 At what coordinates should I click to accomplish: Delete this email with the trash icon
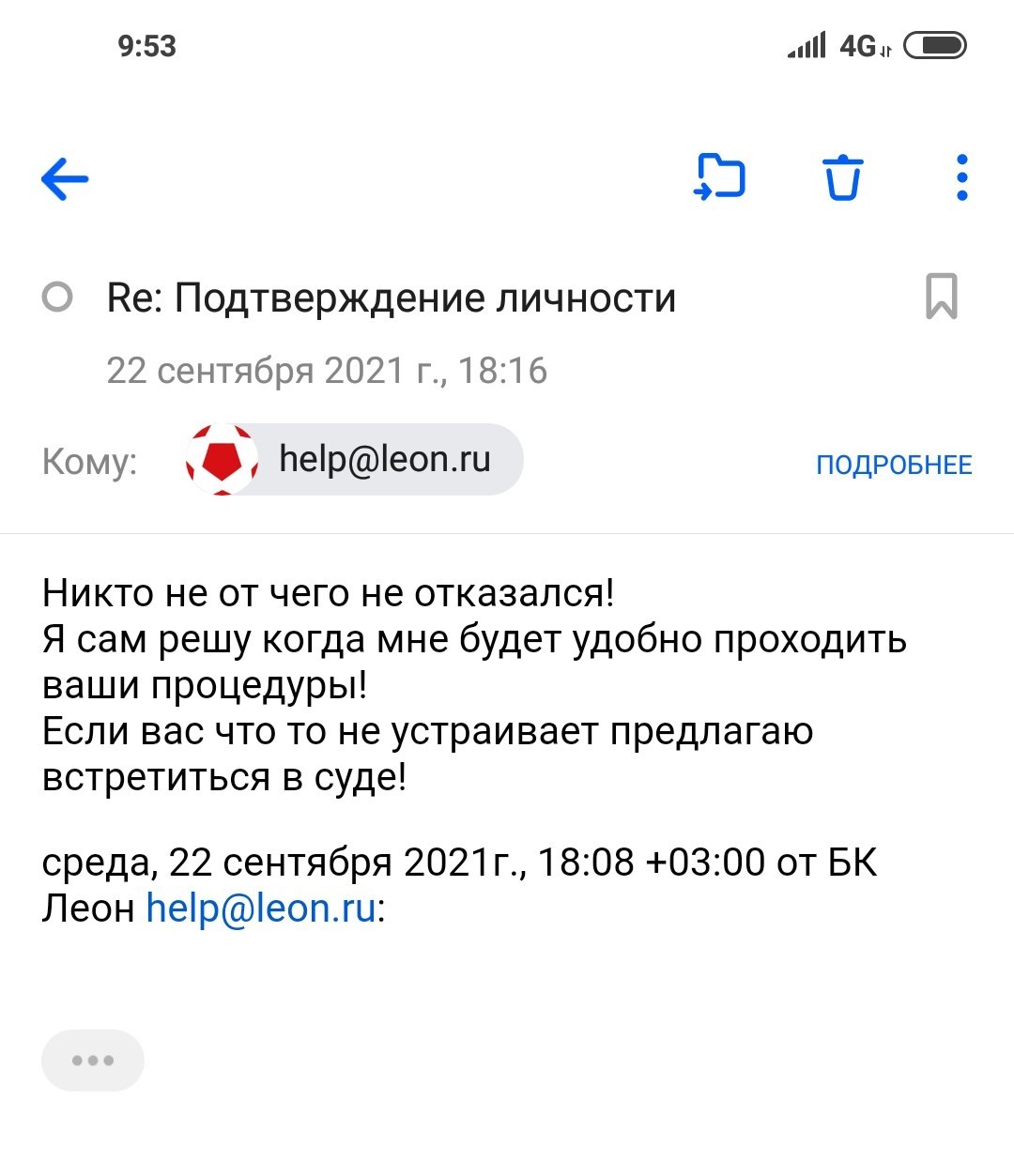[842, 176]
